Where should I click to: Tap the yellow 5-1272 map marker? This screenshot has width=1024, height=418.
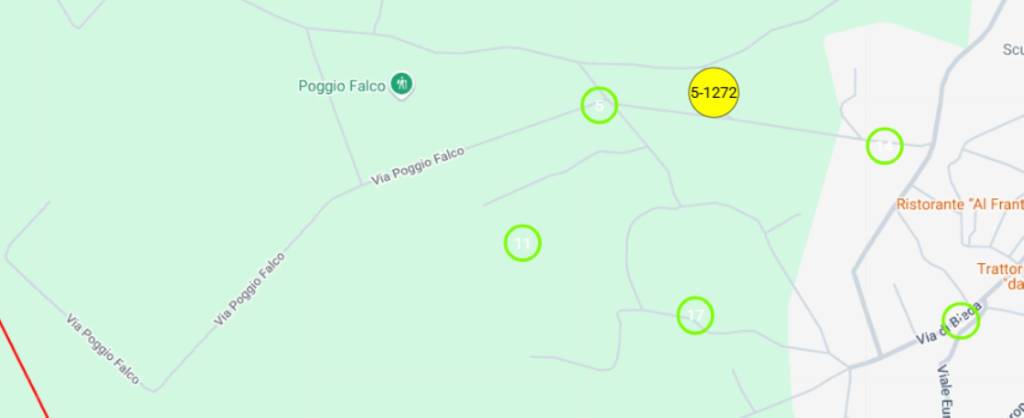pos(714,93)
